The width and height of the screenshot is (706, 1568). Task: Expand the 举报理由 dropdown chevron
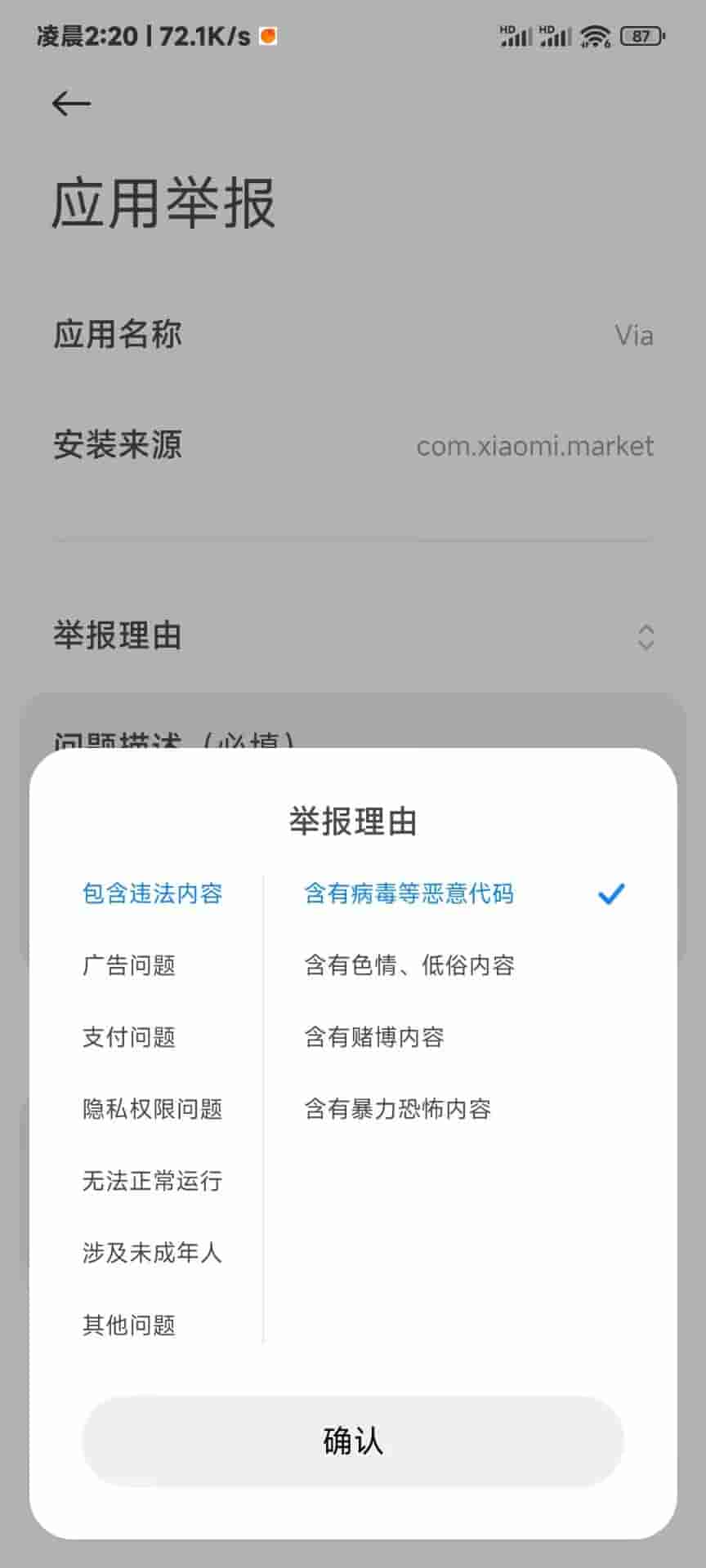tap(645, 636)
